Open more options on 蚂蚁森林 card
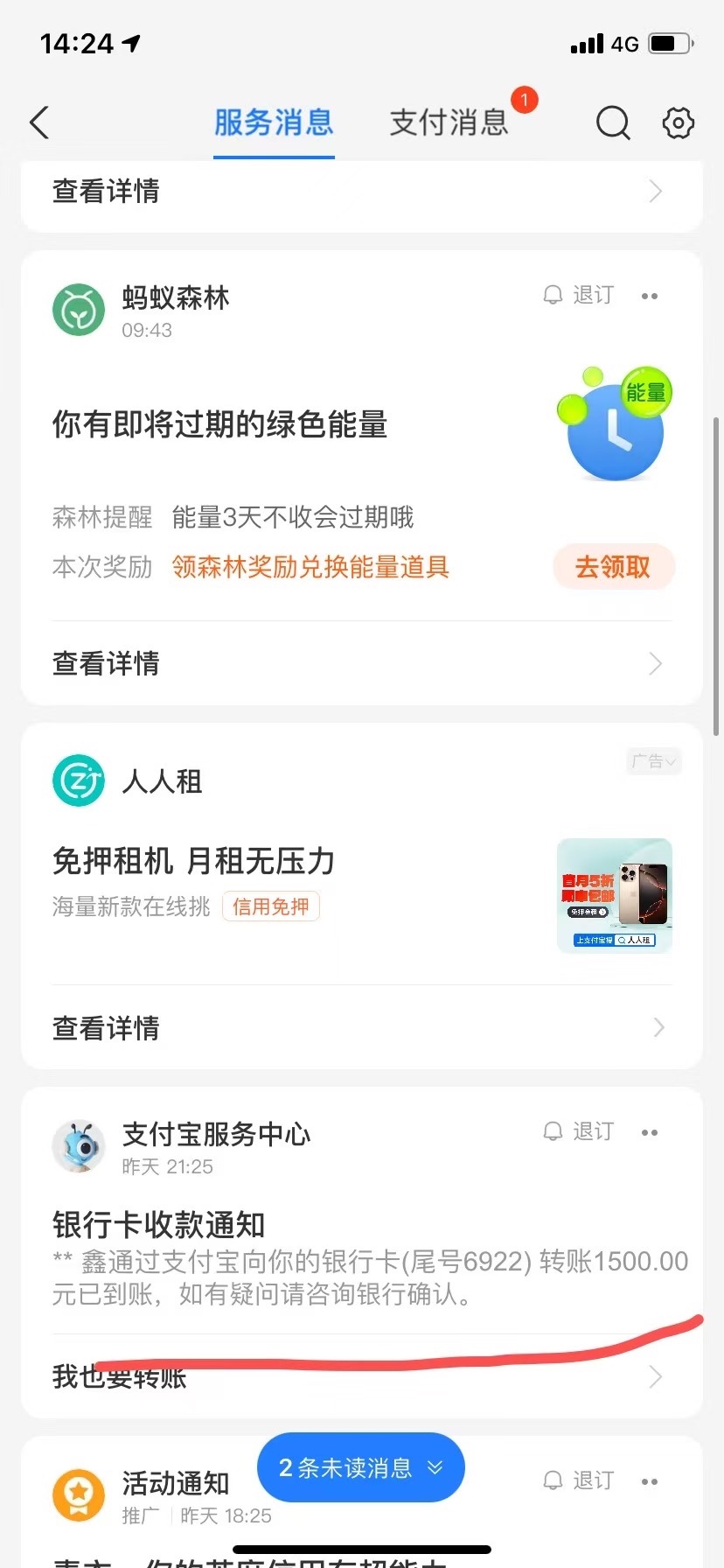Image resolution: width=724 pixels, height=1568 pixels. [x=650, y=296]
